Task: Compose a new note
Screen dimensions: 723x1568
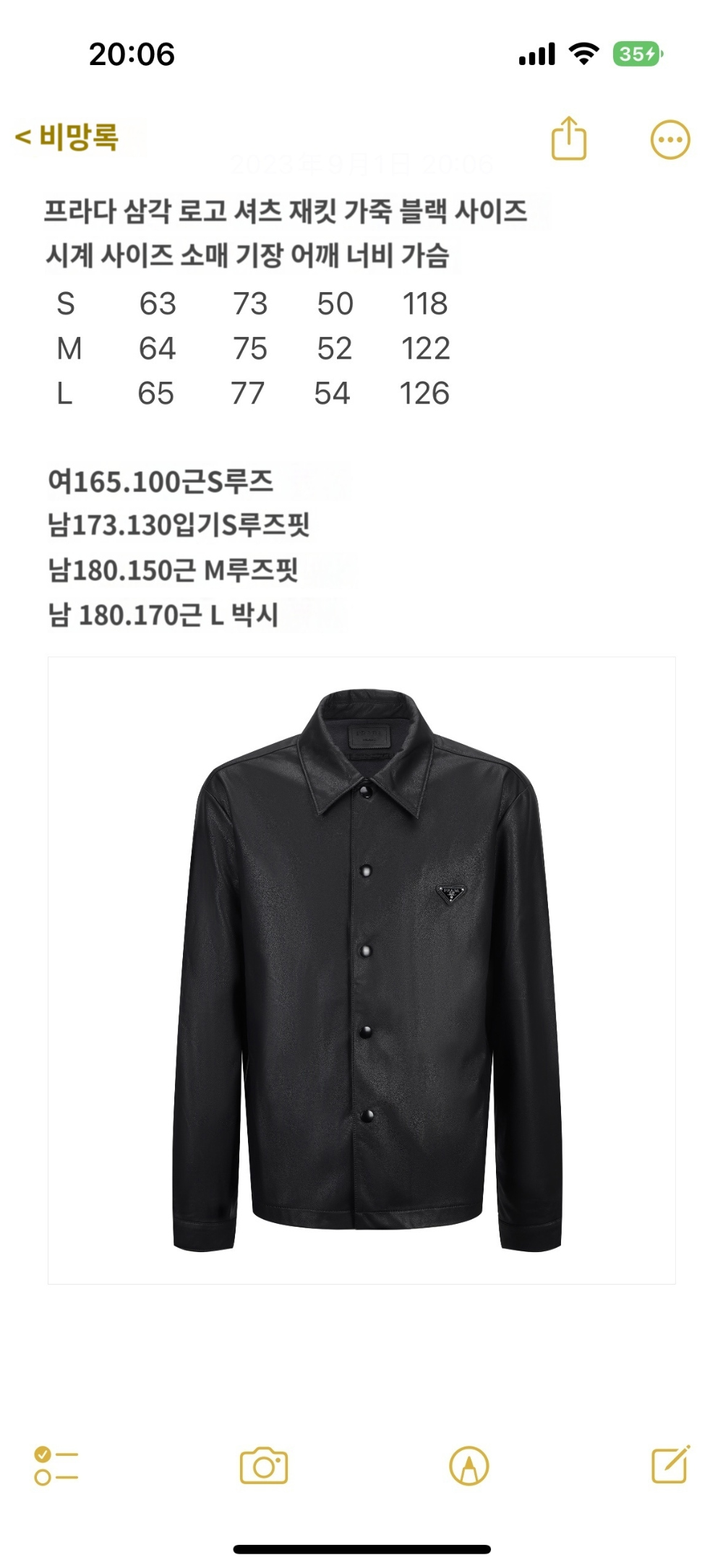Action: tap(670, 1465)
